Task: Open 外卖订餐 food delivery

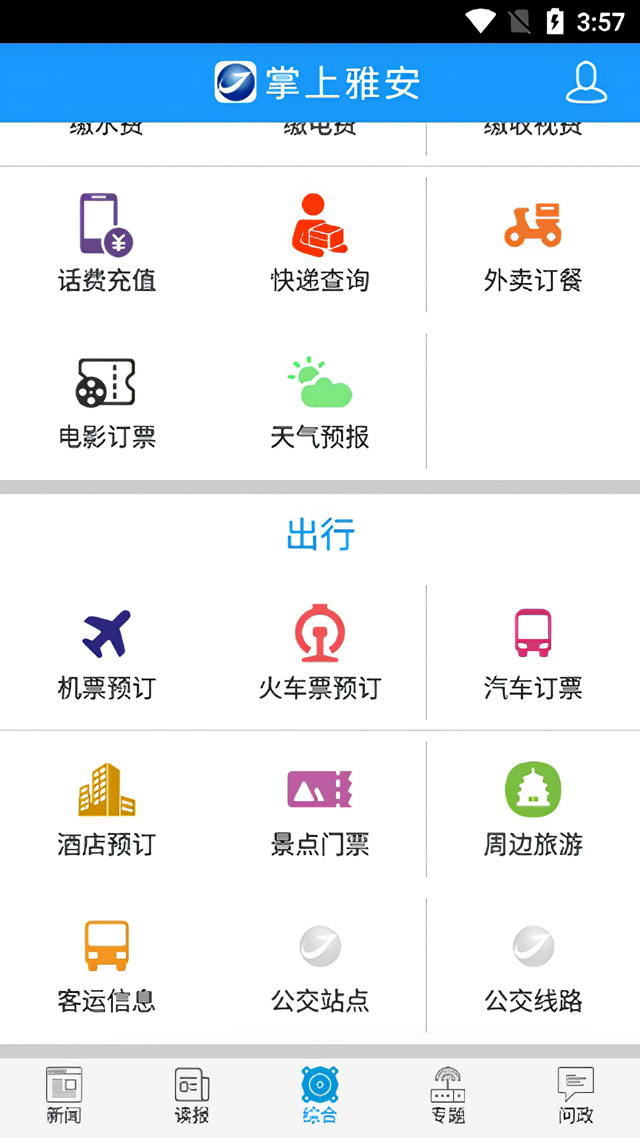Action: (x=533, y=244)
